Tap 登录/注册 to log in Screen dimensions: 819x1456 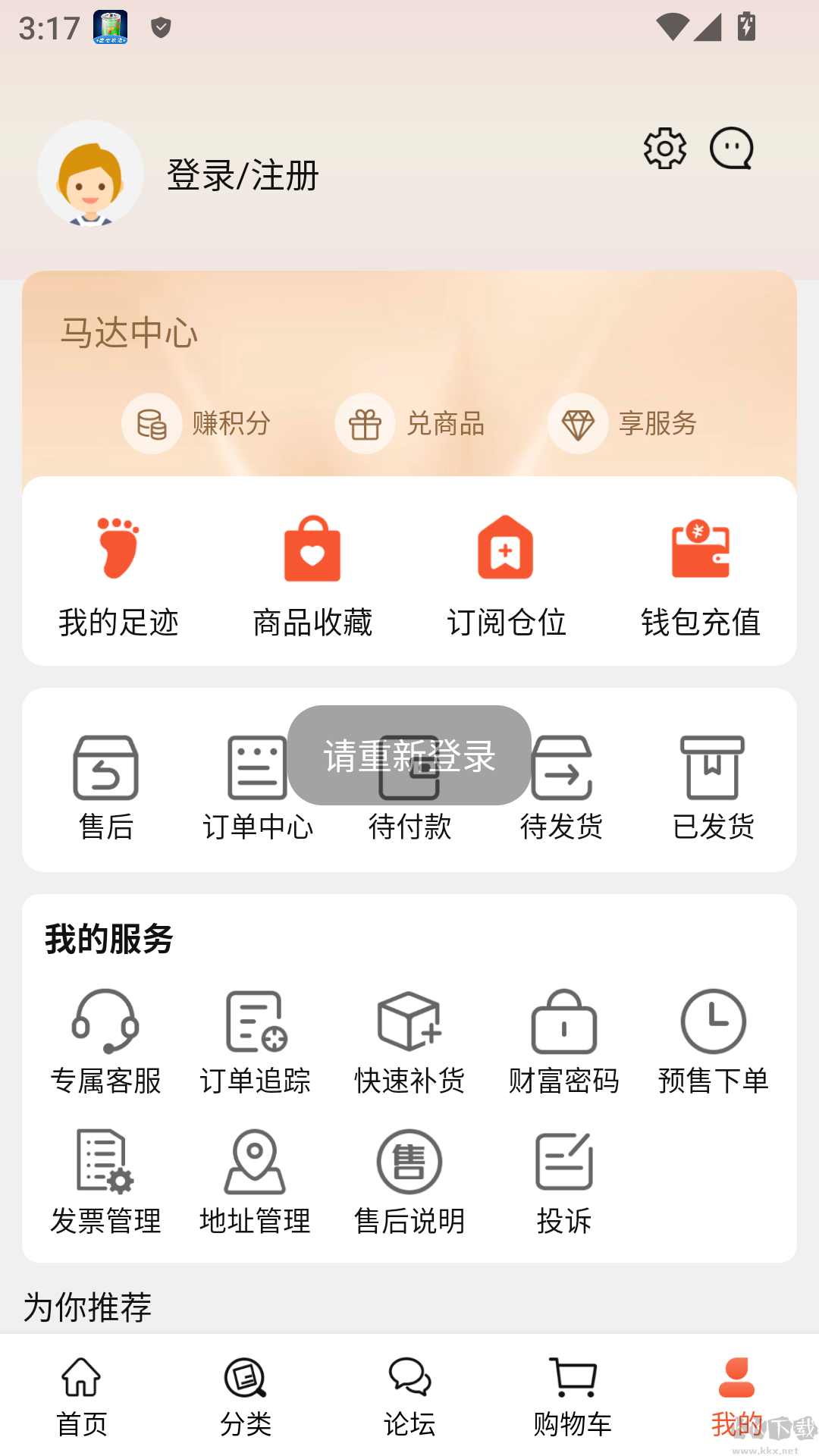tap(243, 176)
